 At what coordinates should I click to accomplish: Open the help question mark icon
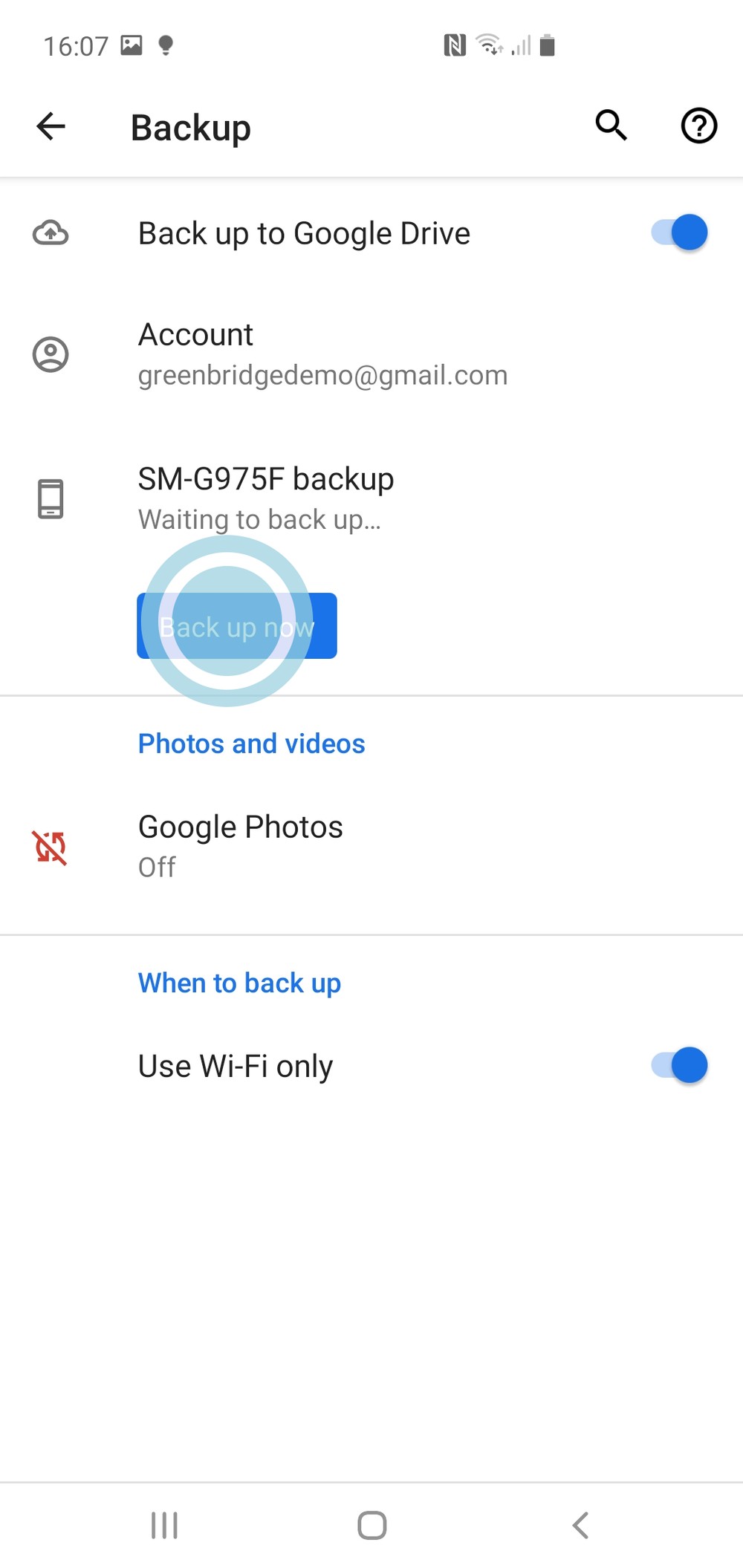point(698,126)
